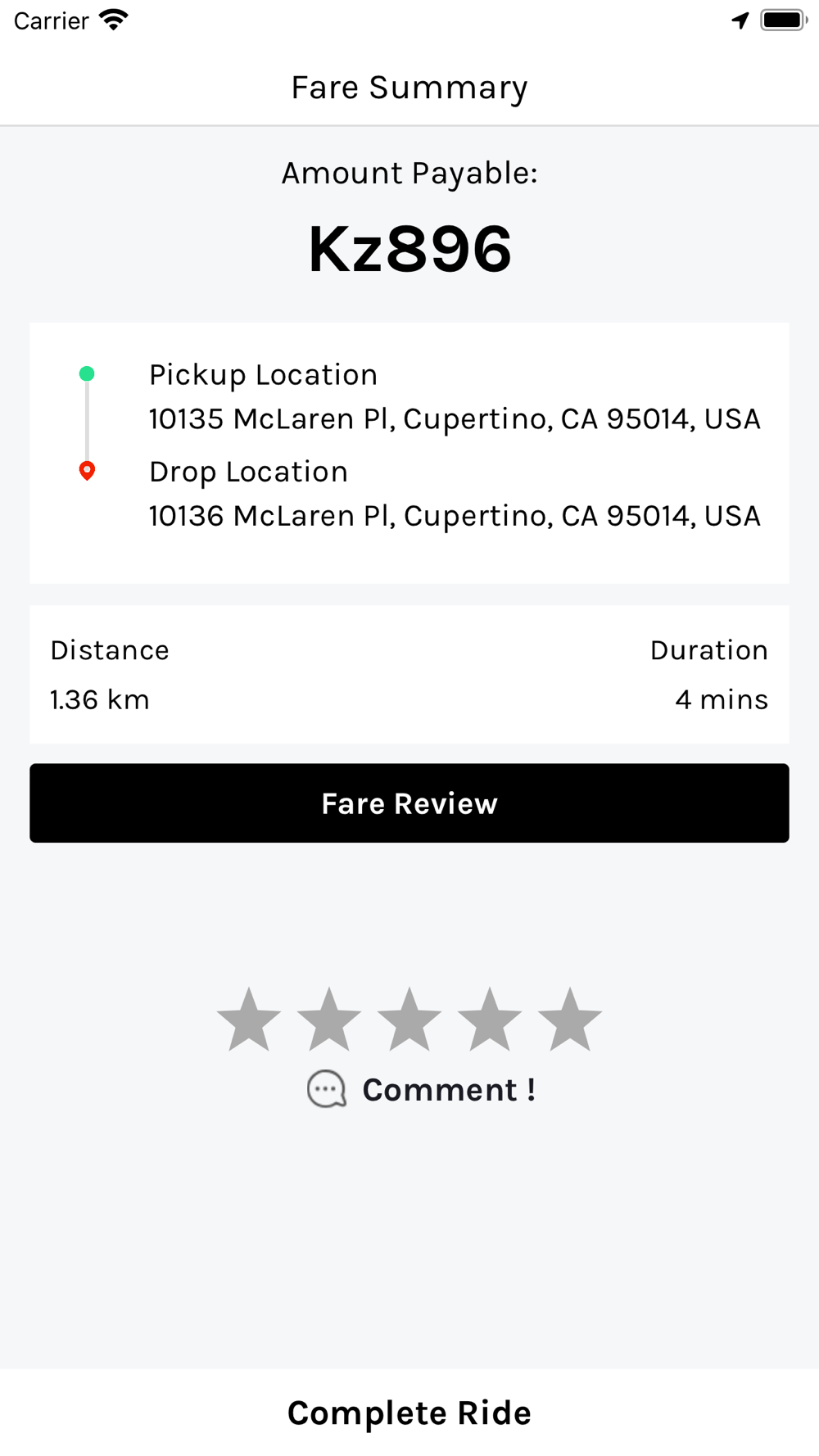This screenshot has width=819, height=1456.
Task: Give the ride two stars
Action: (329, 1020)
